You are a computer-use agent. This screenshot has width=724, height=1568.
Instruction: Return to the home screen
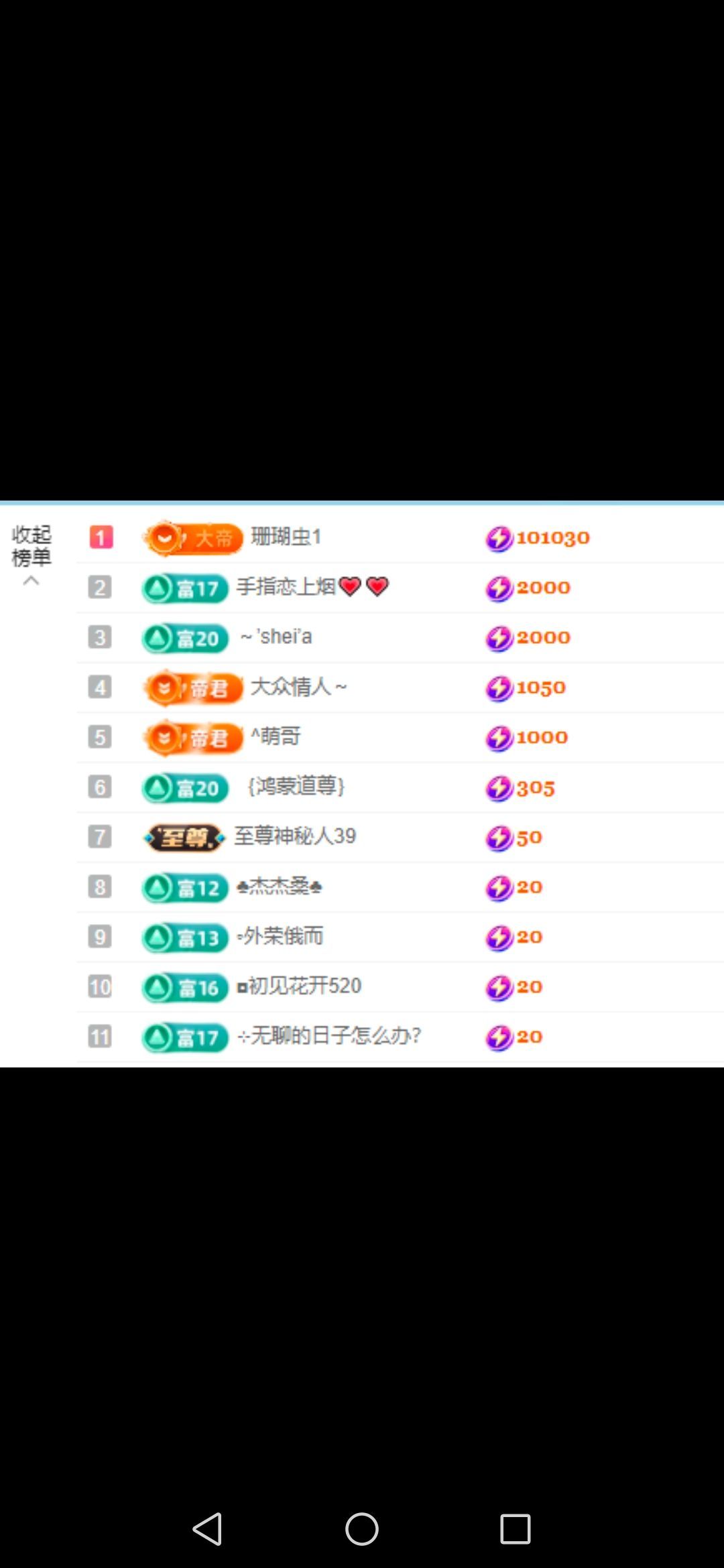[362, 1528]
